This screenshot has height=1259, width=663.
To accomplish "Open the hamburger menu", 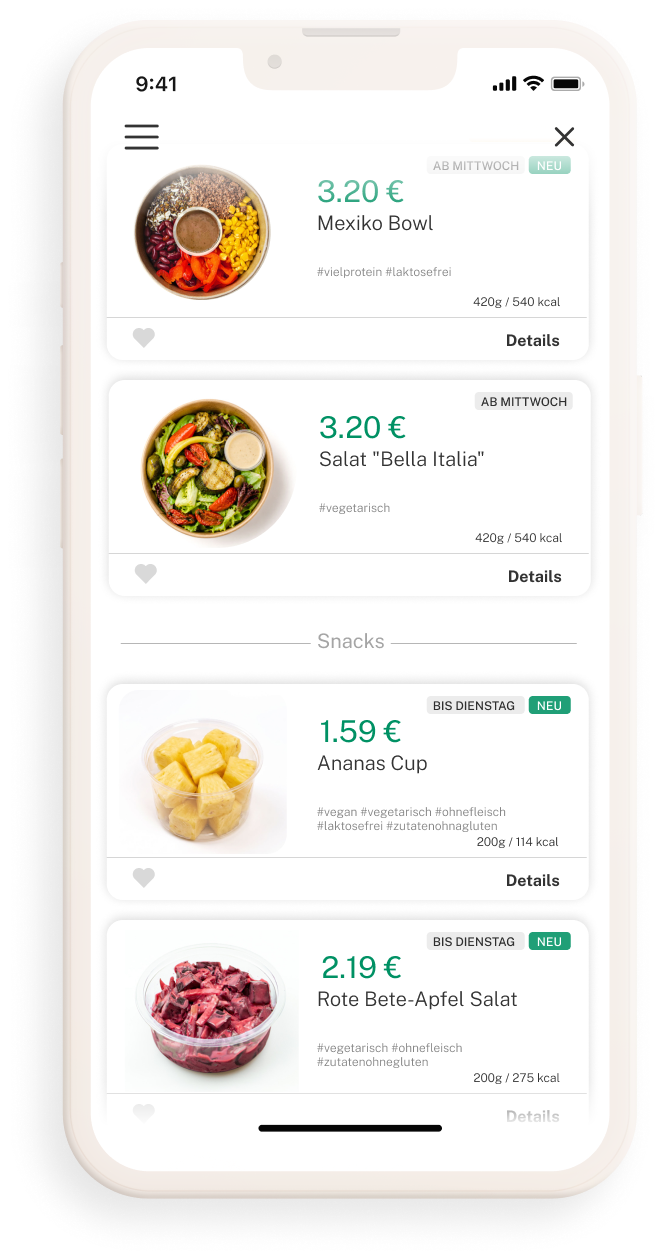I will coord(142,137).
